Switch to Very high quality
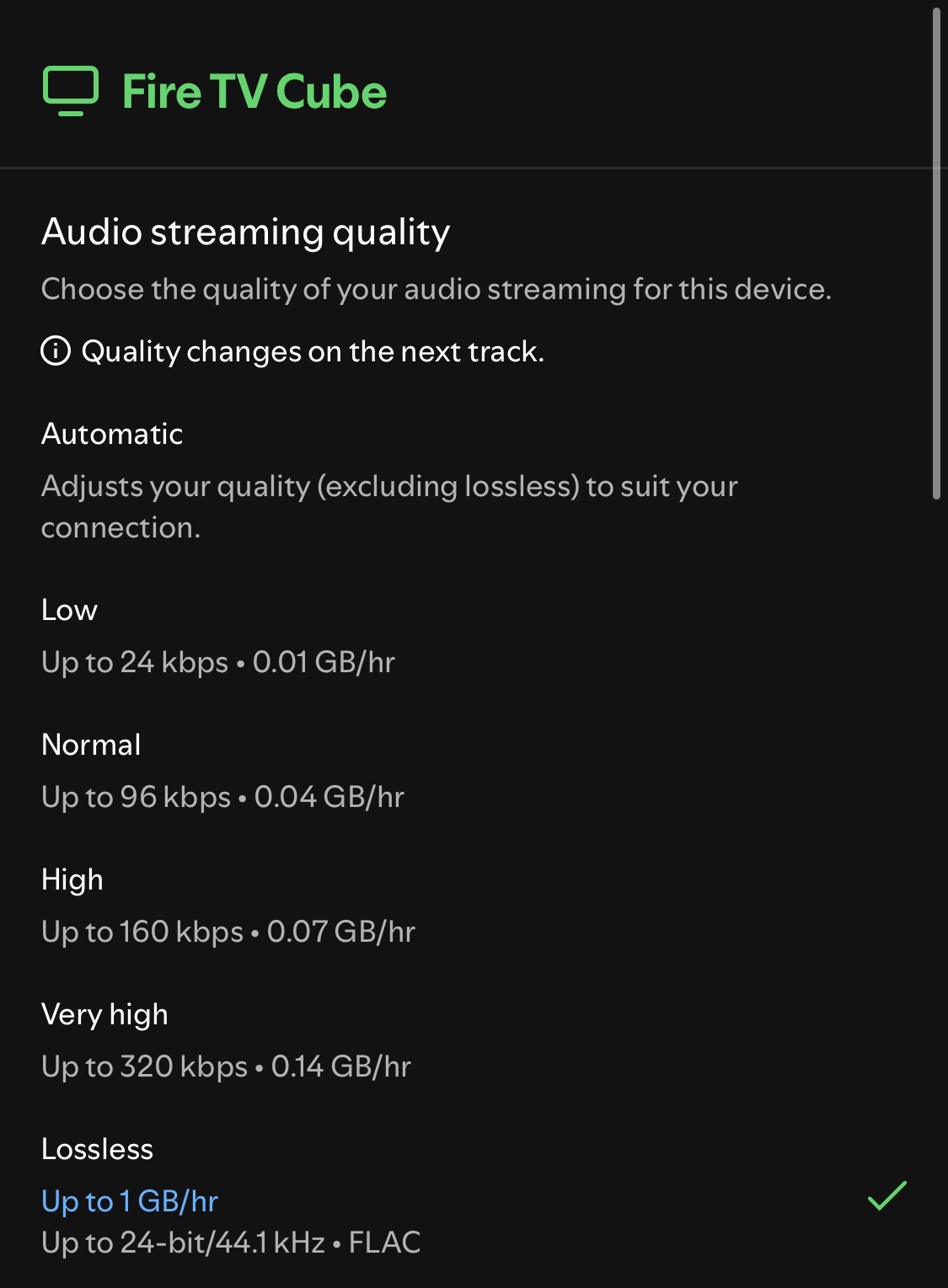 [x=104, y=1015]
